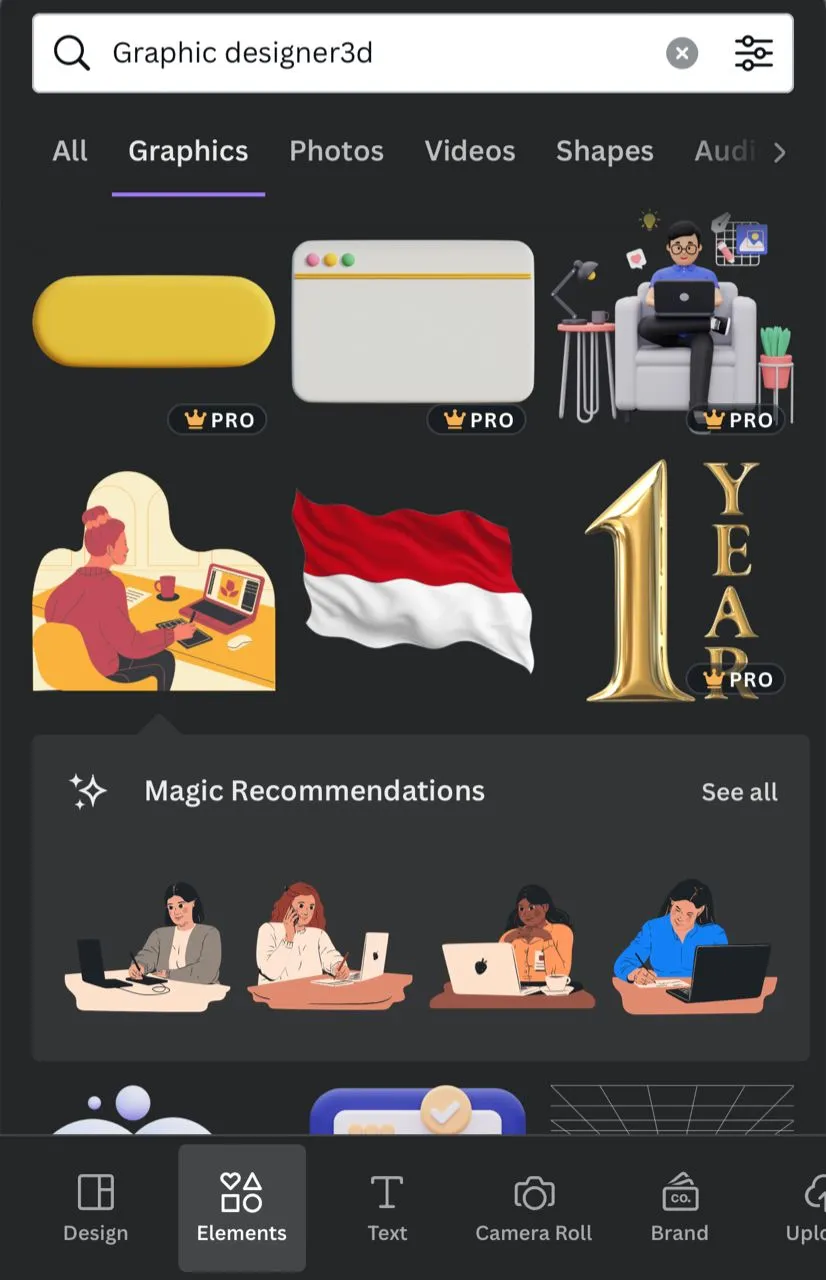Select the woman designer at desk illustration
The height and width of the screenshot is (1280, 826).
(153, 583)
